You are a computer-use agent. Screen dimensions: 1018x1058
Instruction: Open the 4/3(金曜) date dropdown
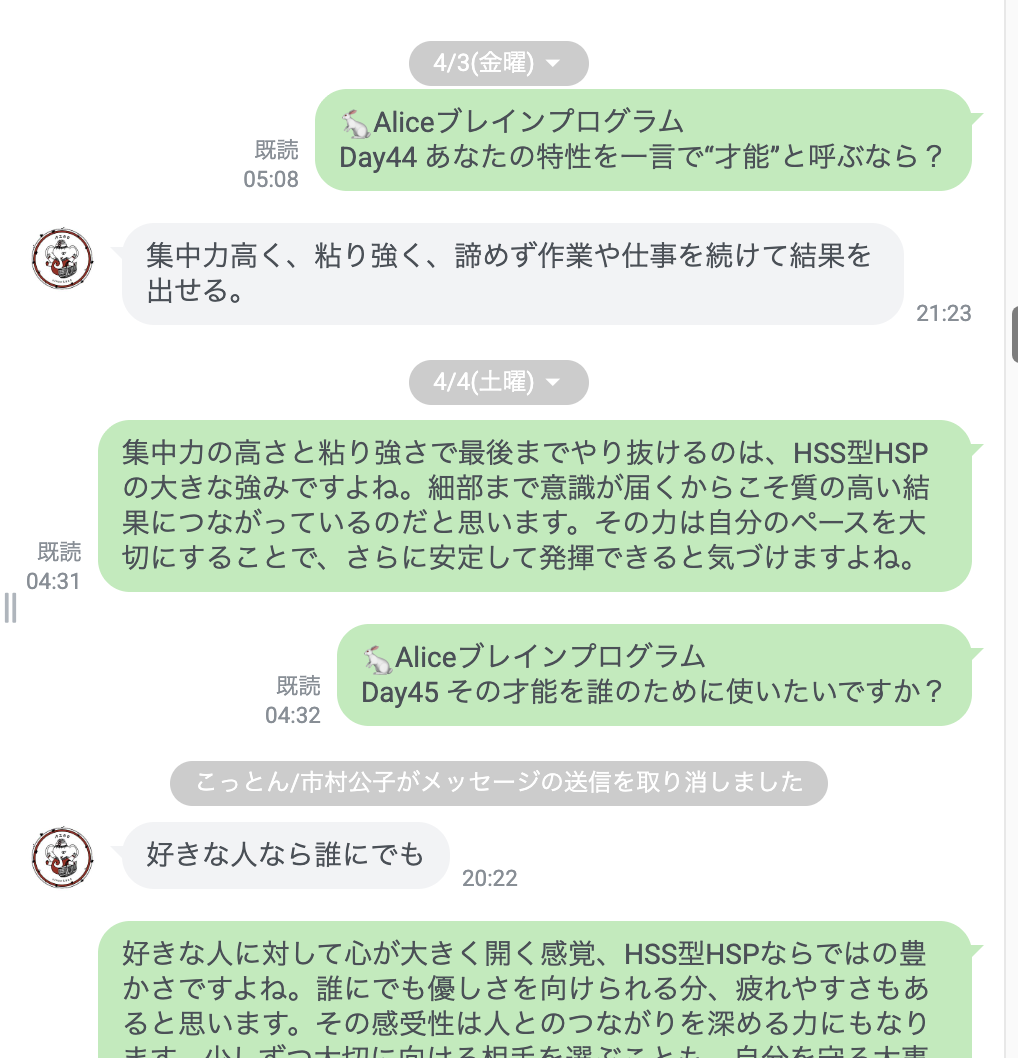tap(498, 64)
